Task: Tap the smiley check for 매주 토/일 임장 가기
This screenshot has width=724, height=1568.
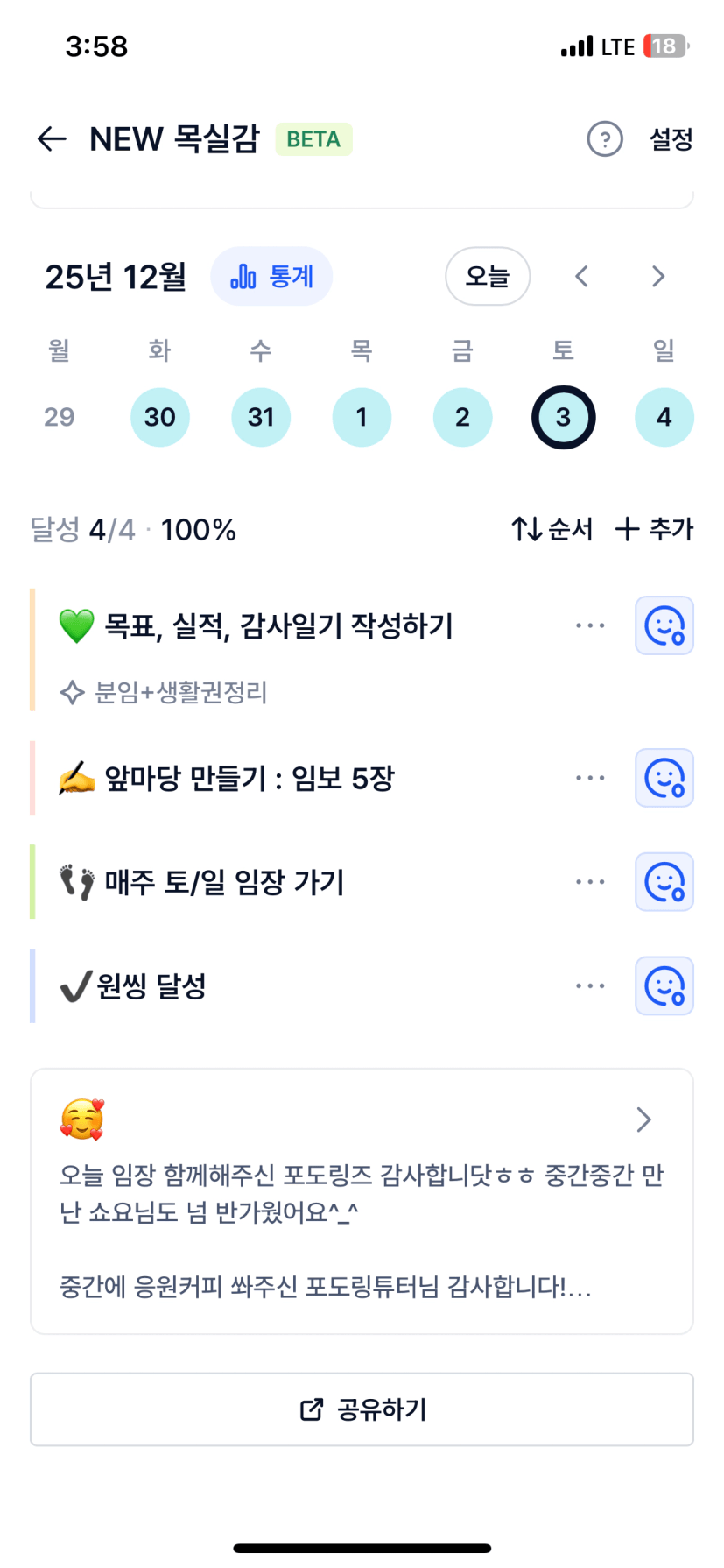Action: (664, 882)
